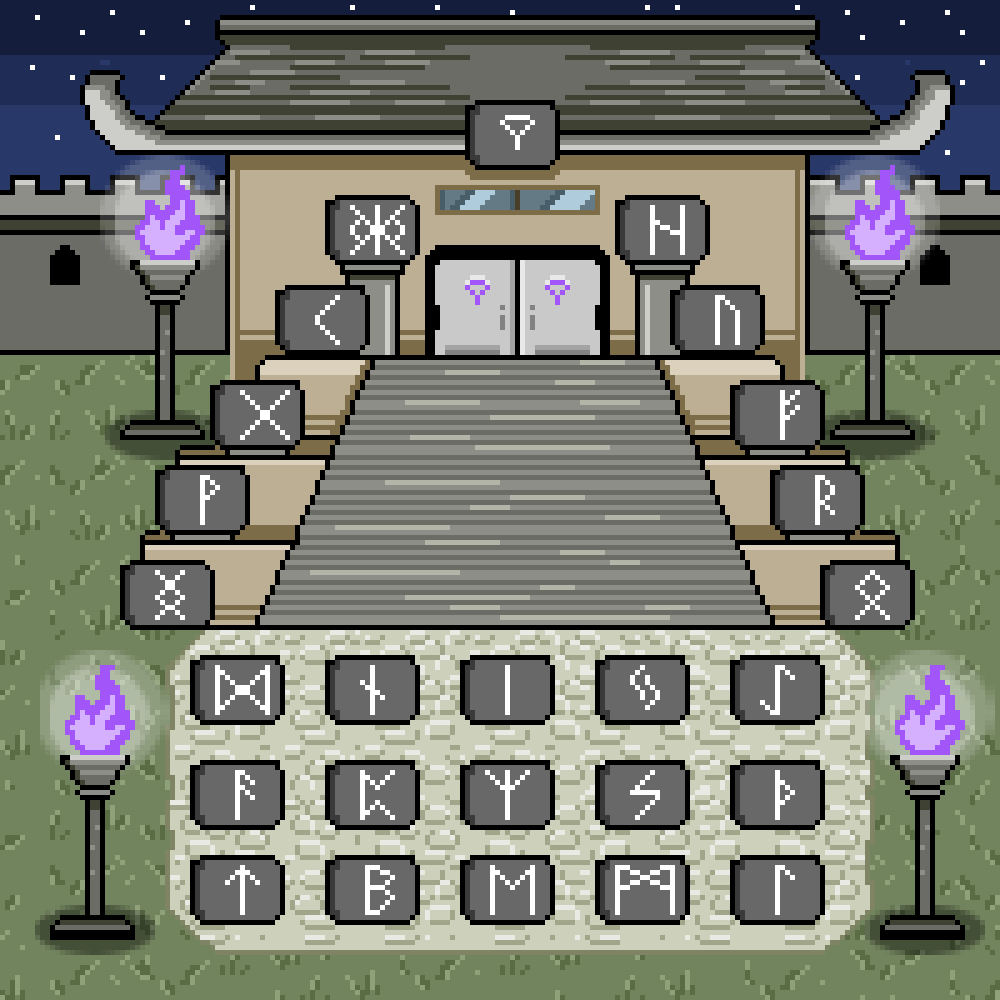Image resolution: width=1000 pixels, height=1000 pixels.
Task: Tap the snowflake-shaped rune beside the door
Action: click(372, 229)
